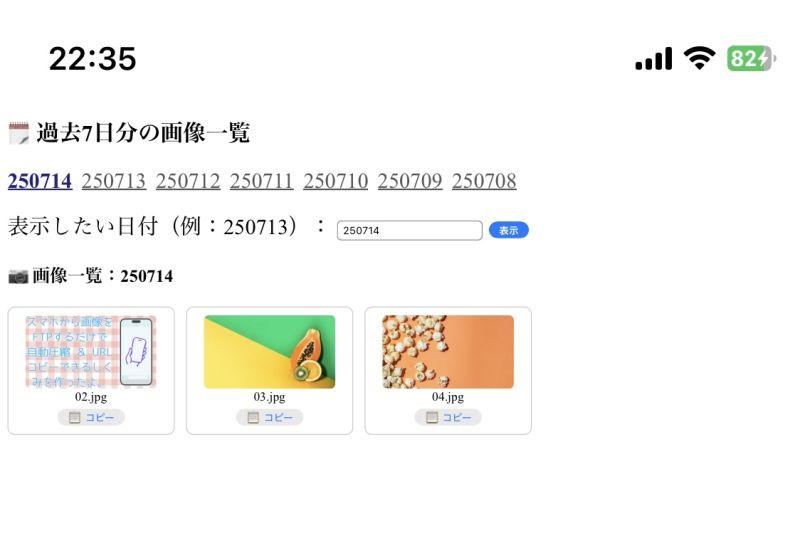
Task: Copy the URL for 04.jpg
Action: [x=448, y=417]
